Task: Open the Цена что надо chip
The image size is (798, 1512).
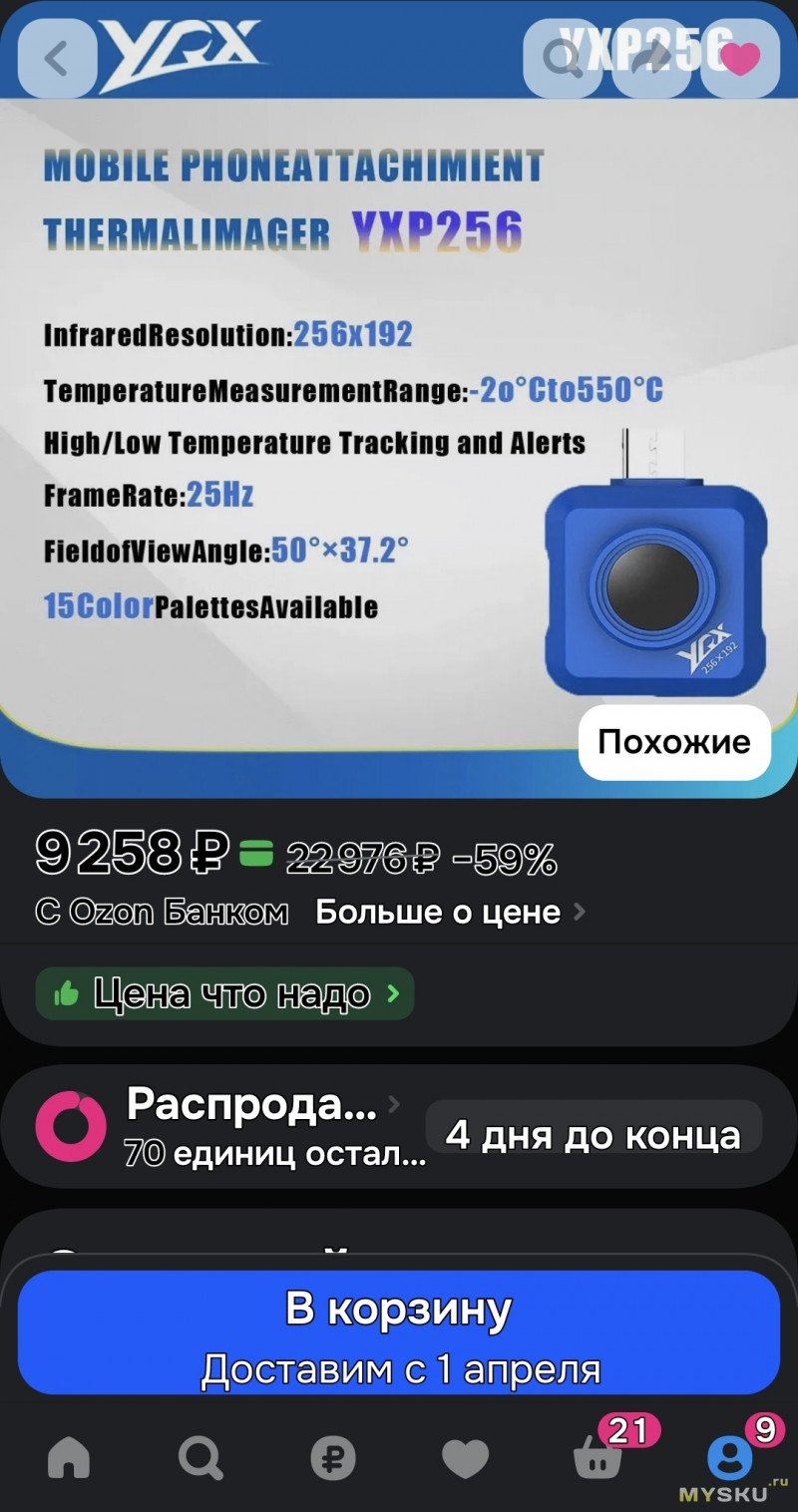Action: [x=224, y=993]
